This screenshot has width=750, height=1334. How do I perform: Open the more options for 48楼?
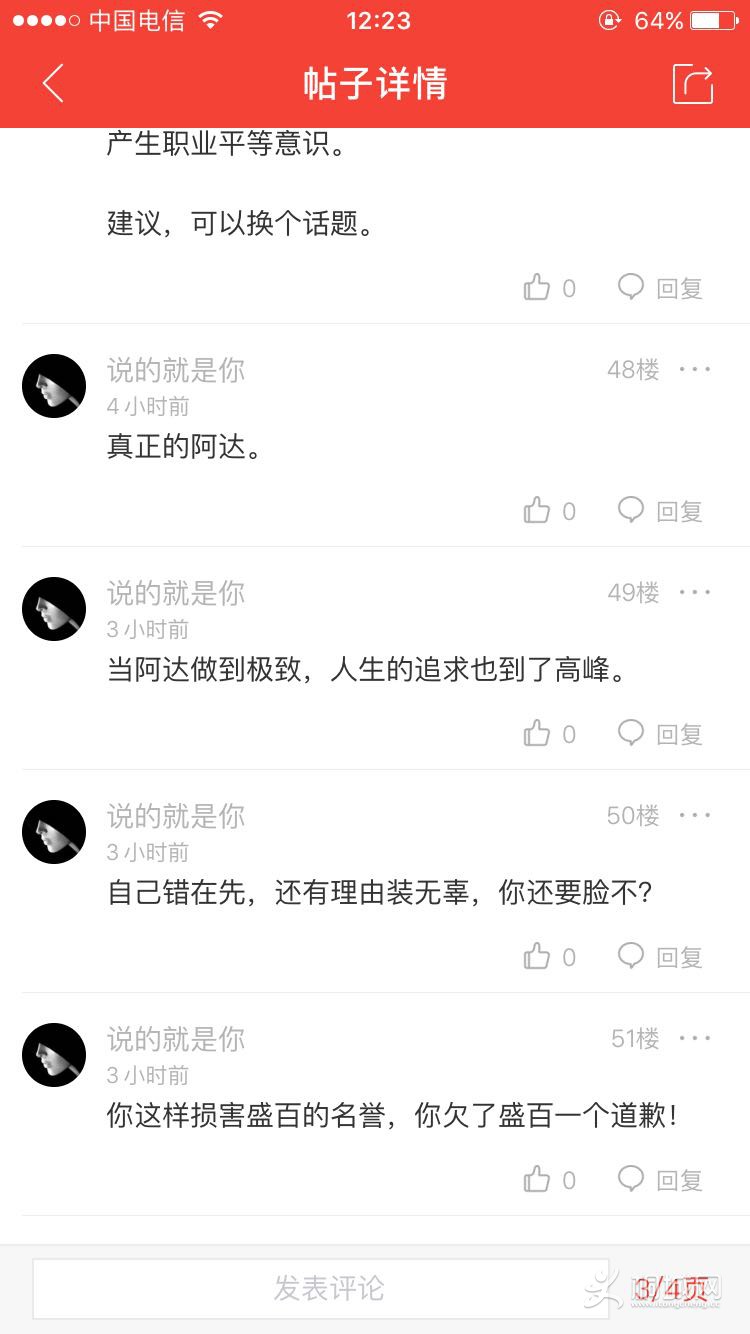[695, 370]
